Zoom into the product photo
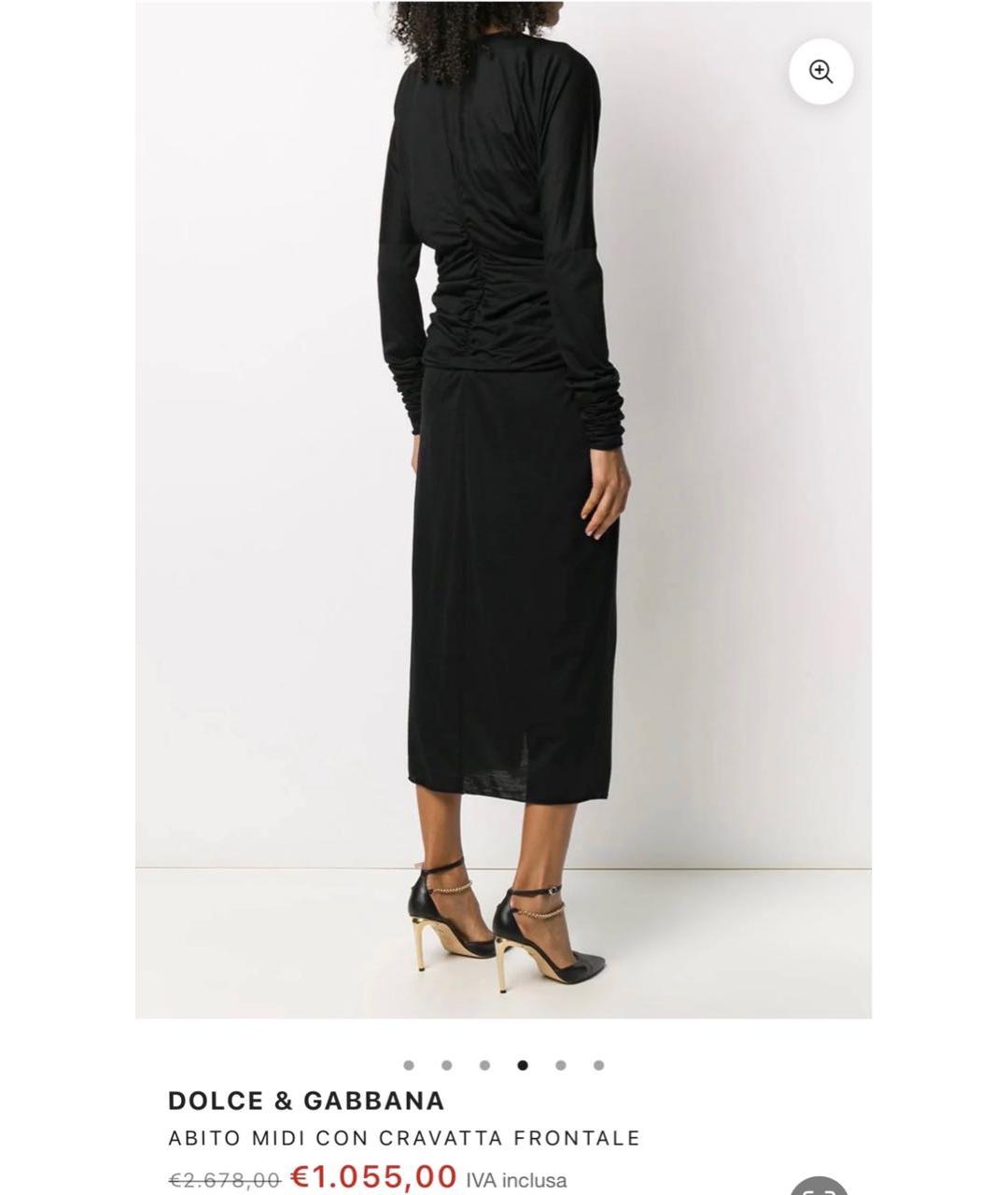Screen dimensions: 1008x1195 click(x=820, y=72)
